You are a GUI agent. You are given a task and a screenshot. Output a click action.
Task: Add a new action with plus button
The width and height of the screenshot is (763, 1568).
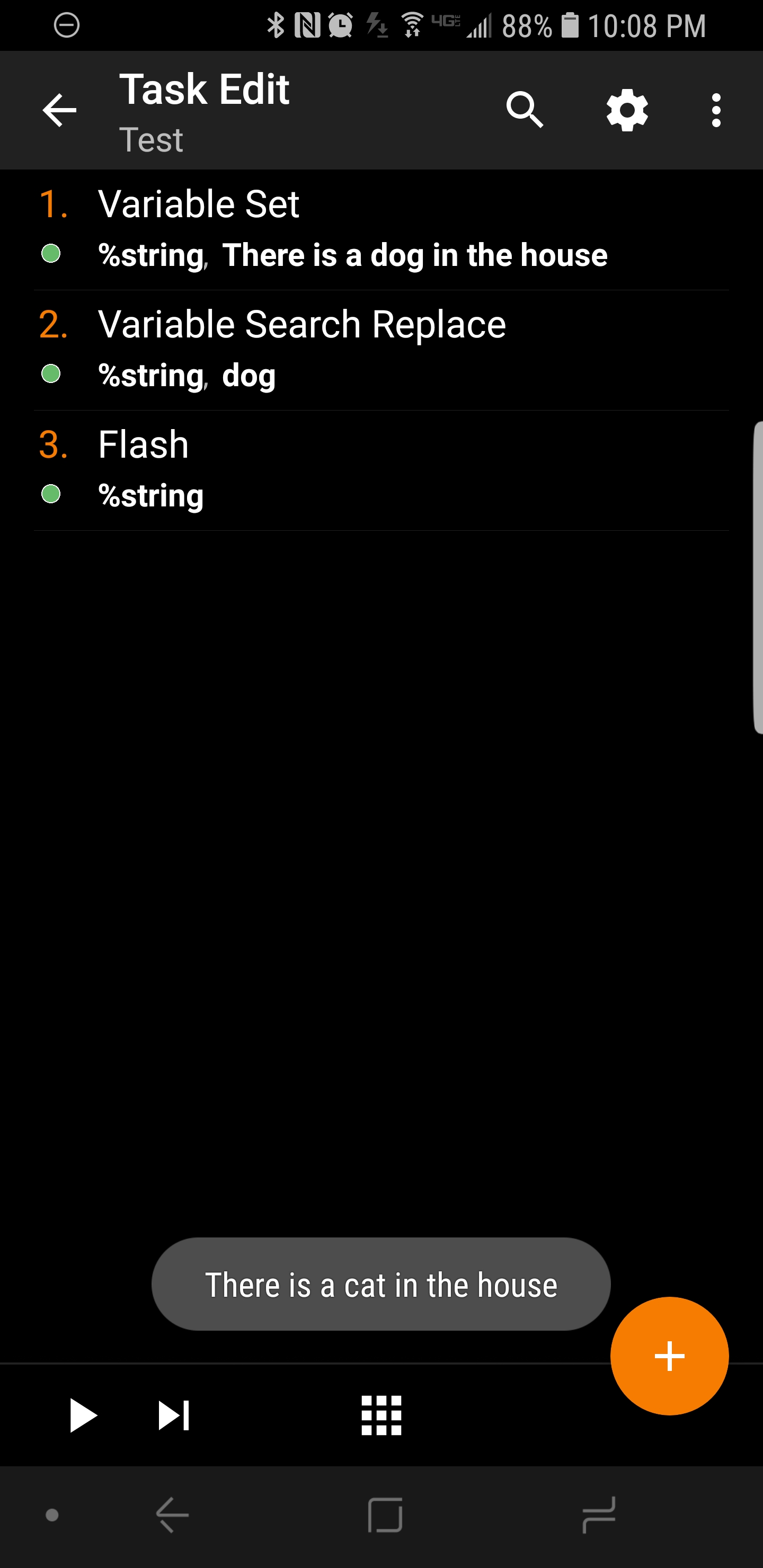669,1356
